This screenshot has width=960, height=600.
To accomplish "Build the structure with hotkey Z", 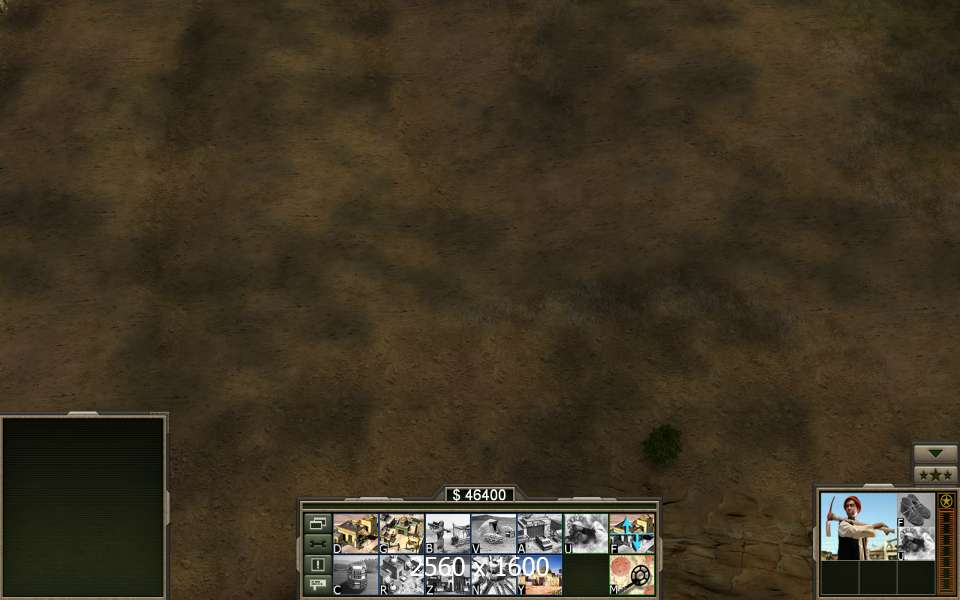I will pyautogui.click(x=447, y=575).
